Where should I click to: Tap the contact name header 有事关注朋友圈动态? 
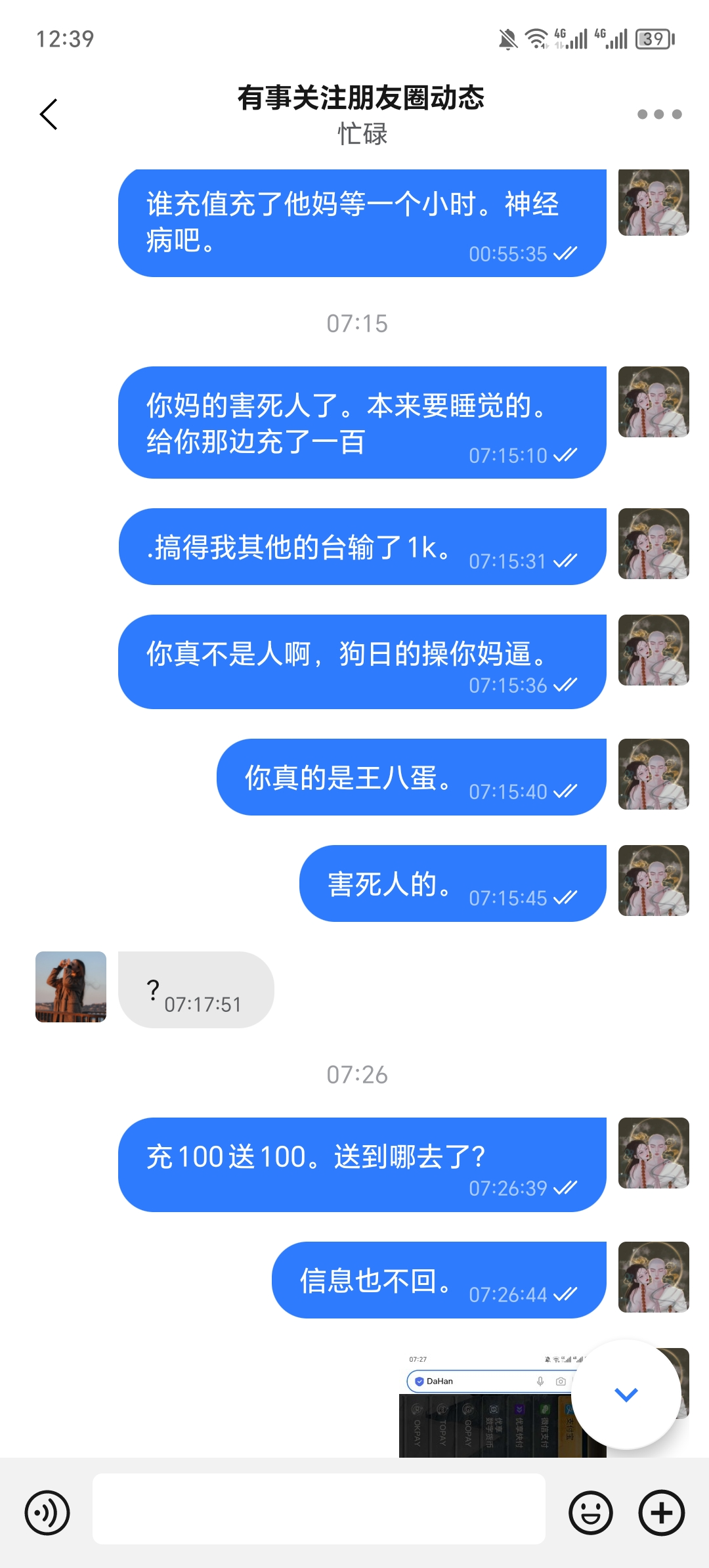tap(360, 98)
